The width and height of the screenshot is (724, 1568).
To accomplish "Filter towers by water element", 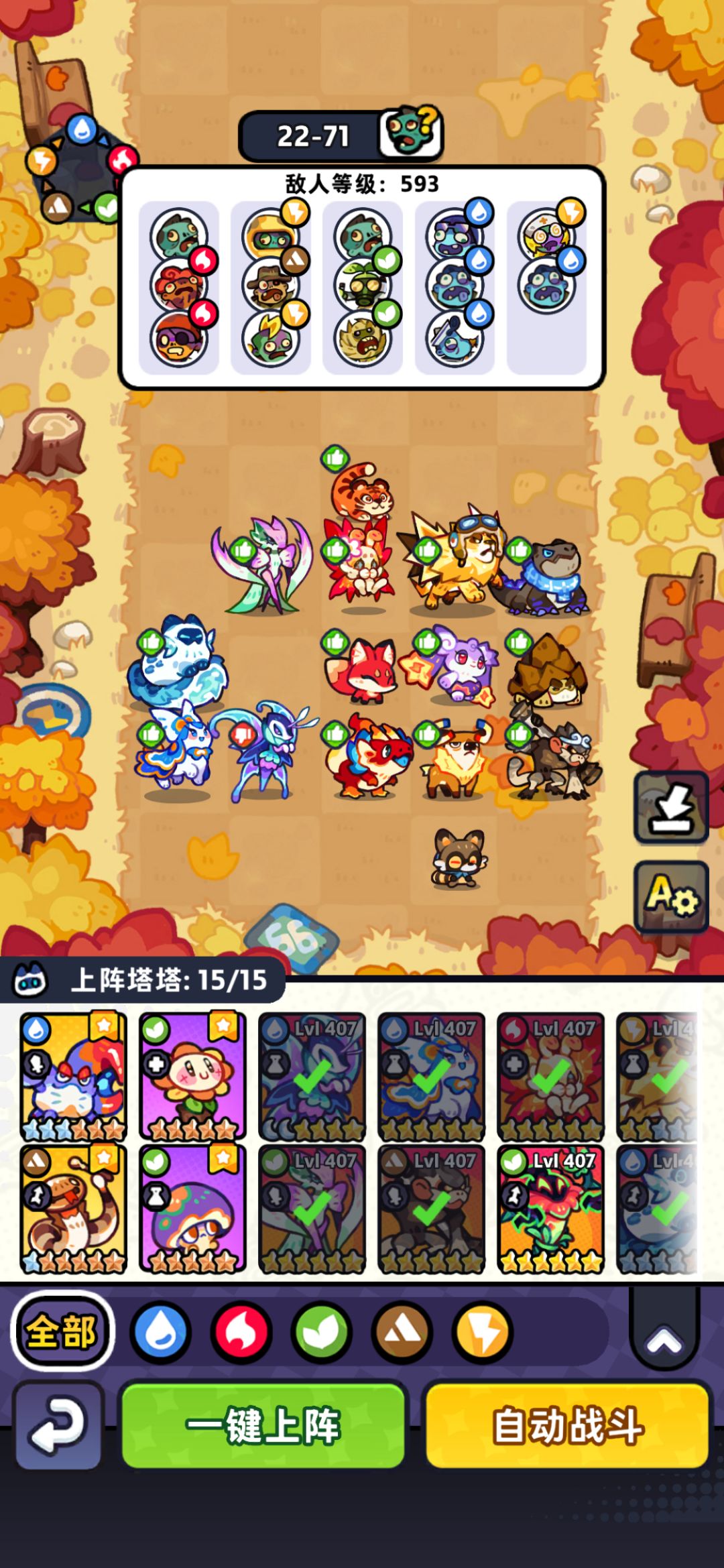I will pos(160,1331).
